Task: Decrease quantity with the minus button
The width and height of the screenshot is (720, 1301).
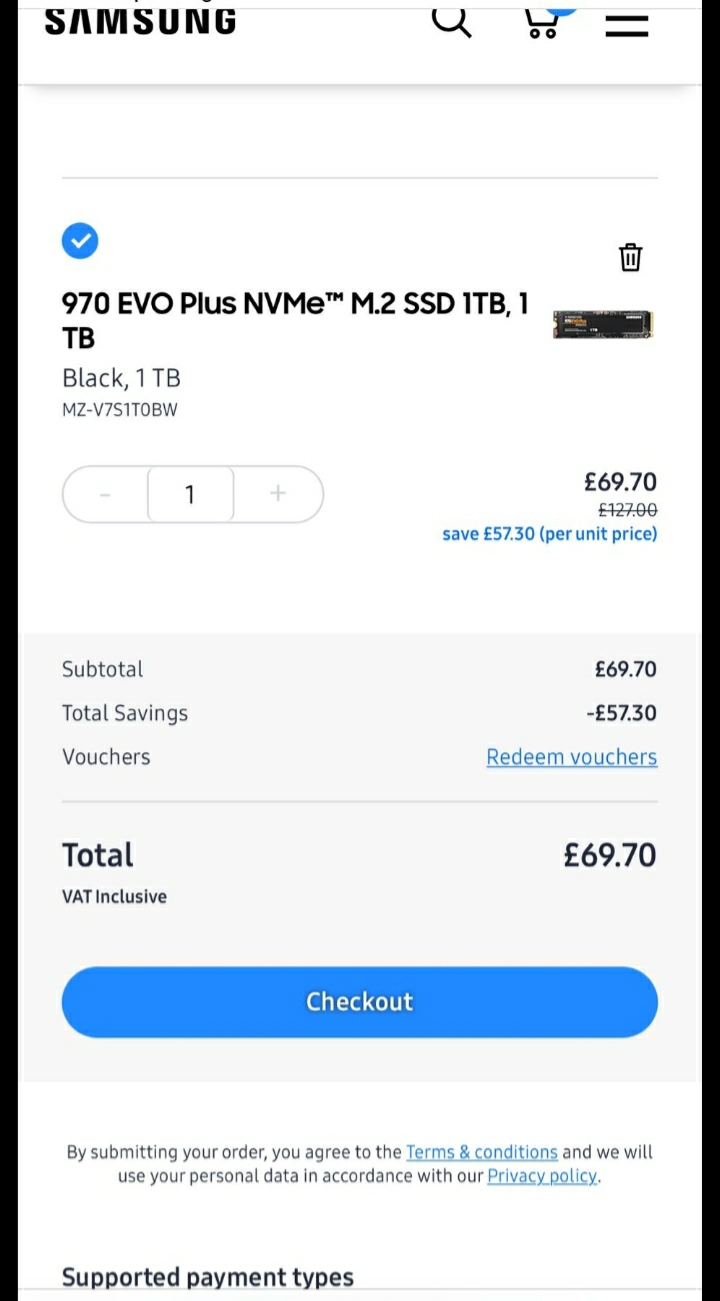Action: pos(105,494)
